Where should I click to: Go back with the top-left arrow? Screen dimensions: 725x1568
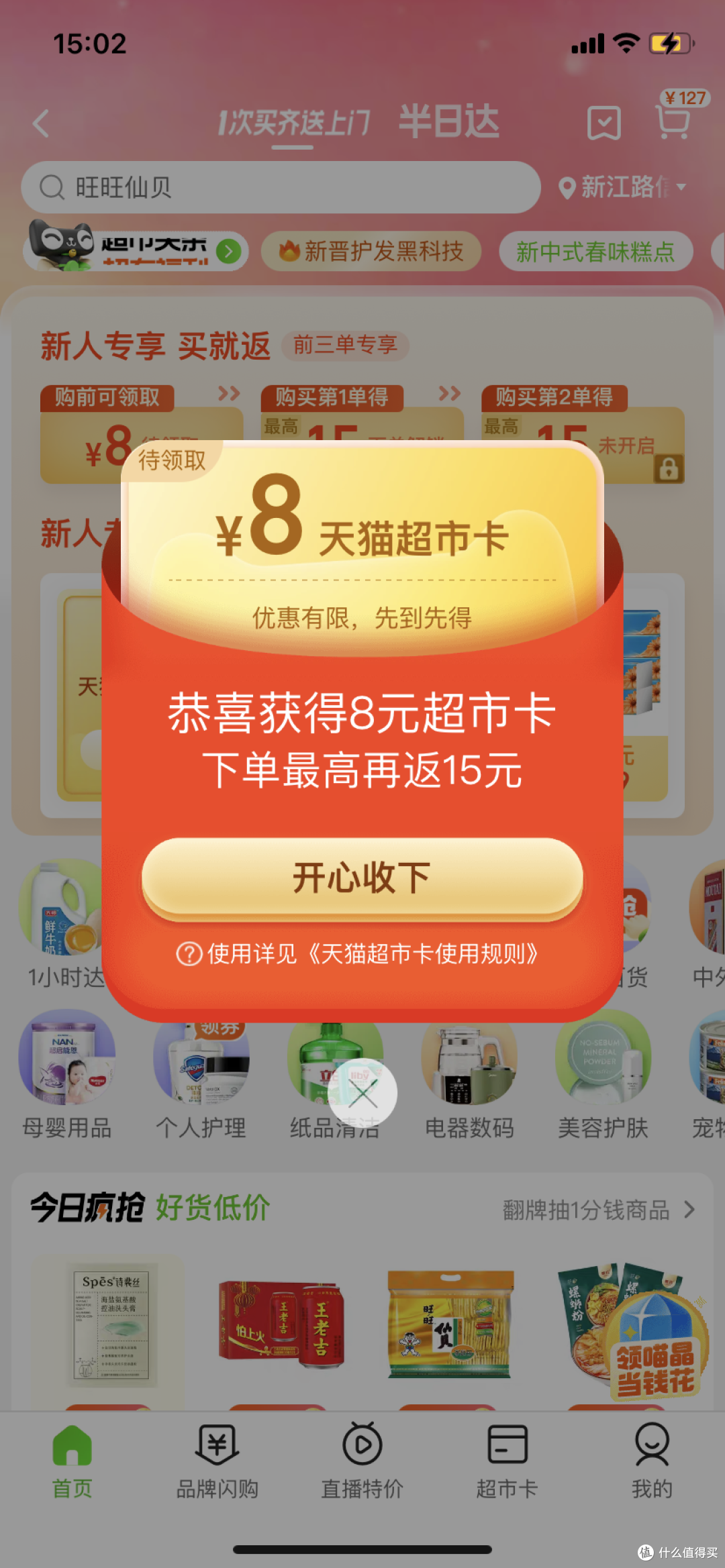tap(42, 123)
